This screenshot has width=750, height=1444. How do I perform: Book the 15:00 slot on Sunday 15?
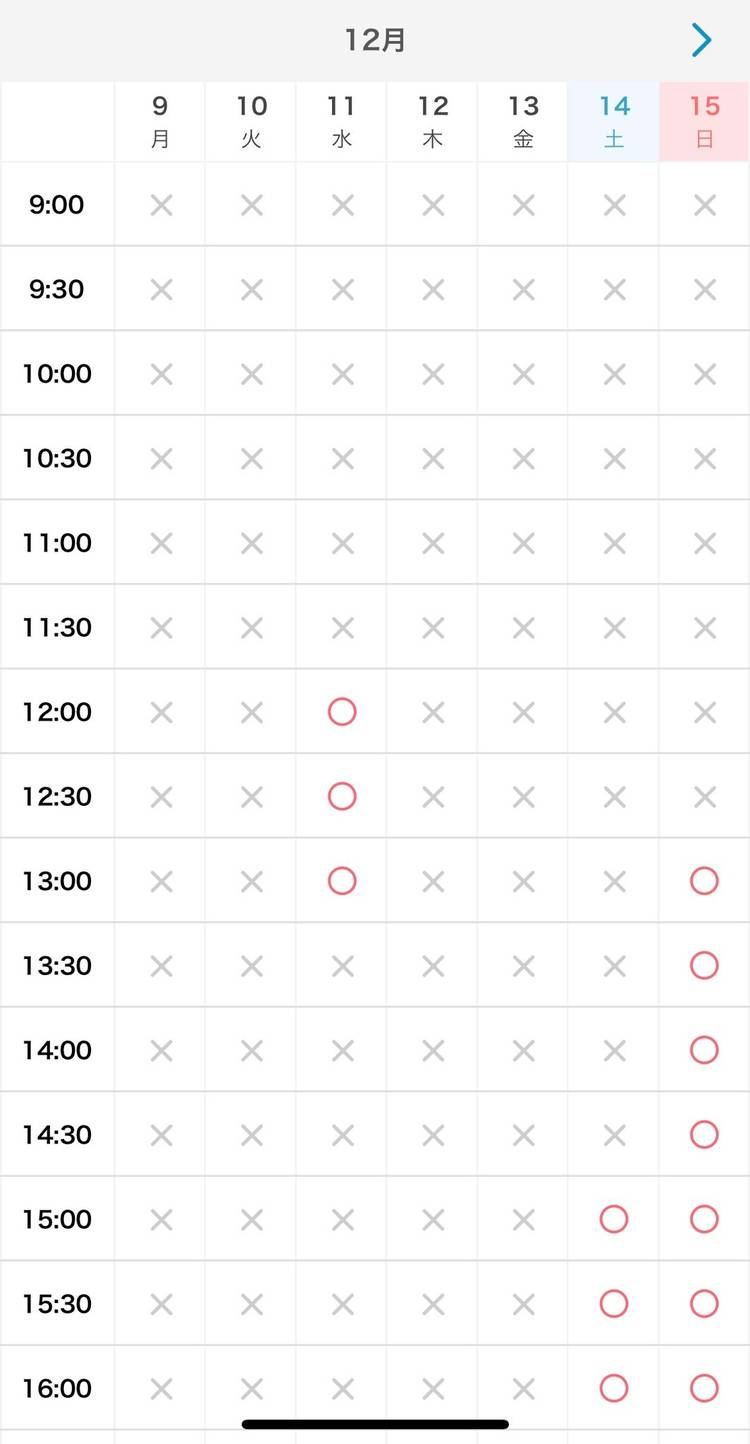click(704, 1219)
